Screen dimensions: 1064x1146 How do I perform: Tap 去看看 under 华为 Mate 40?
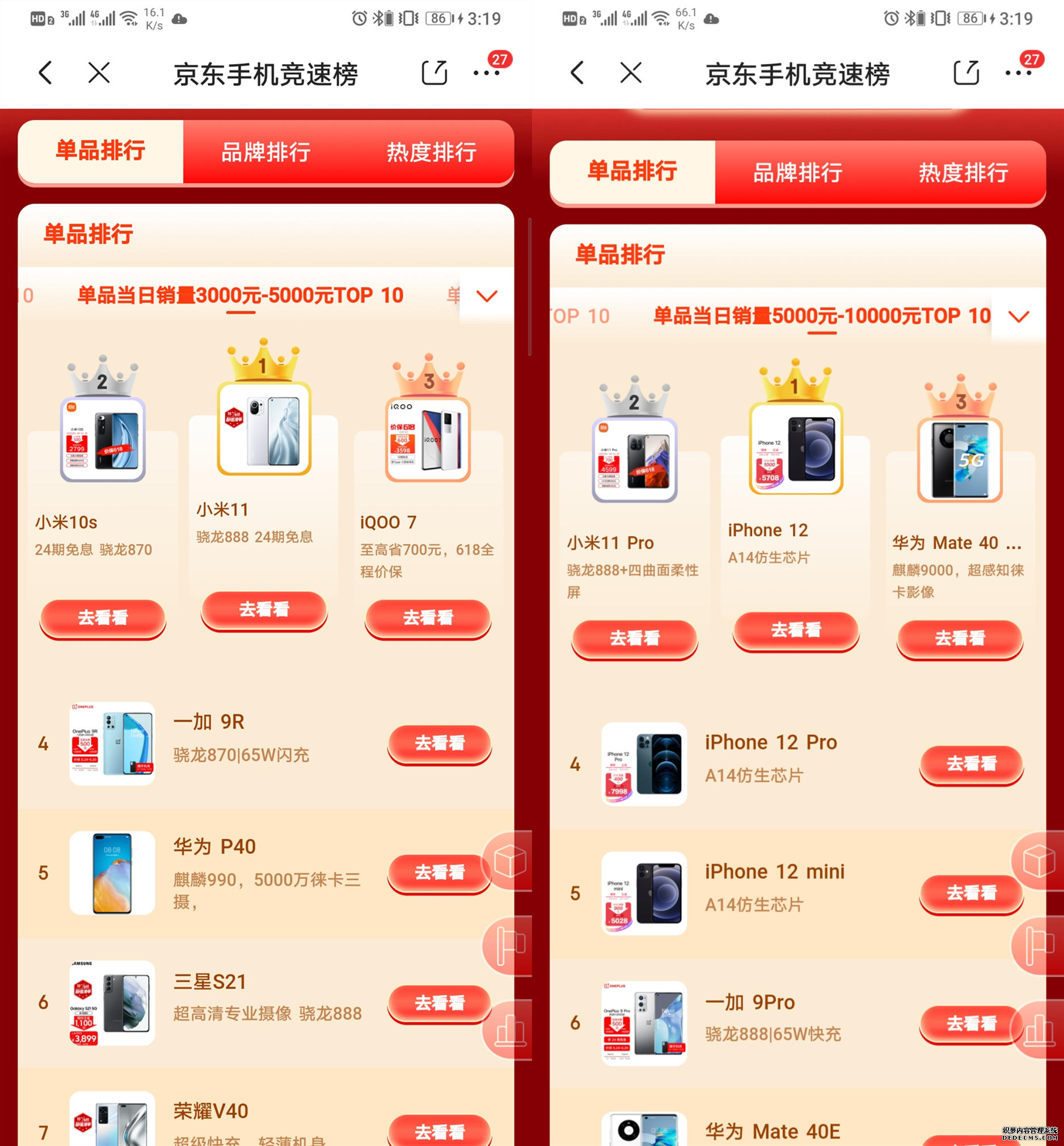960,639
